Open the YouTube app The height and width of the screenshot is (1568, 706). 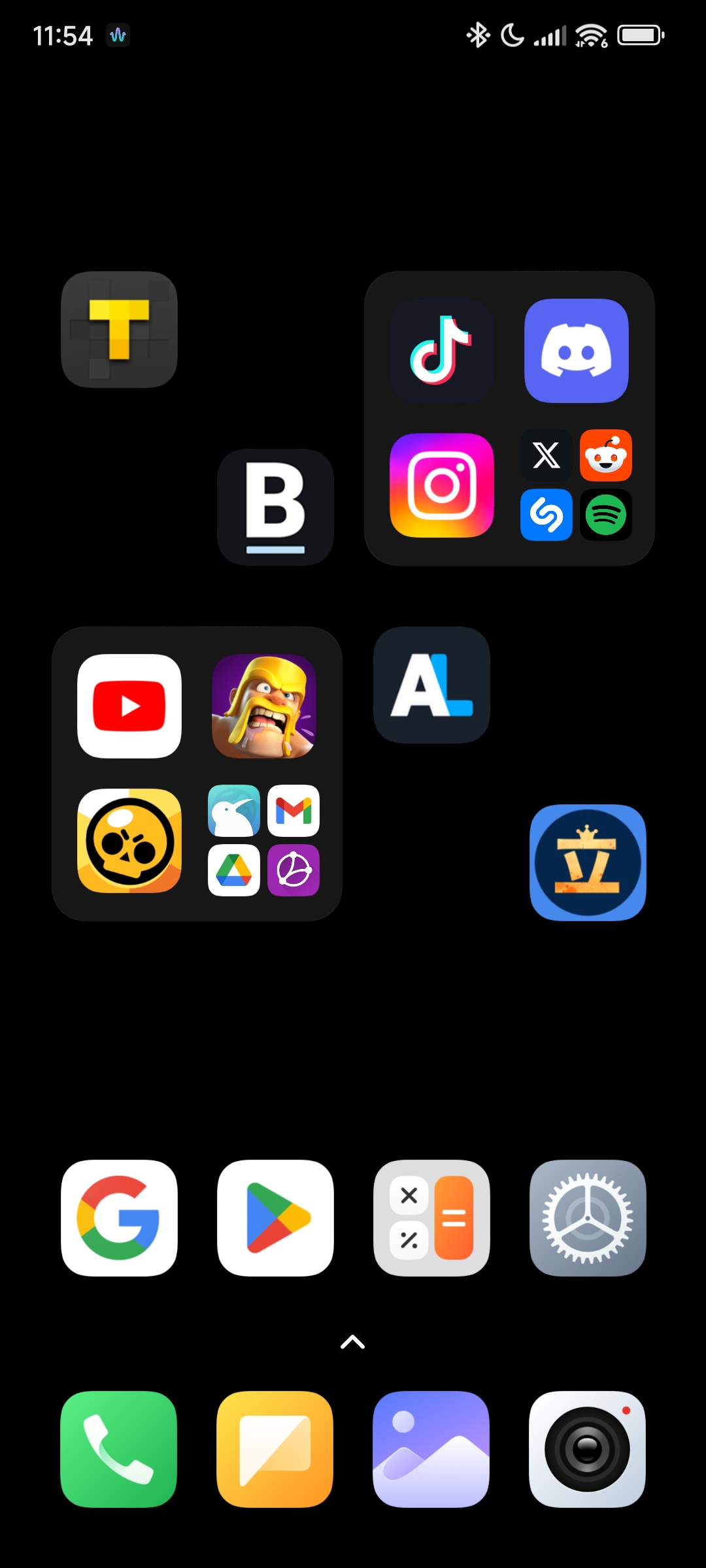(129, 706)
